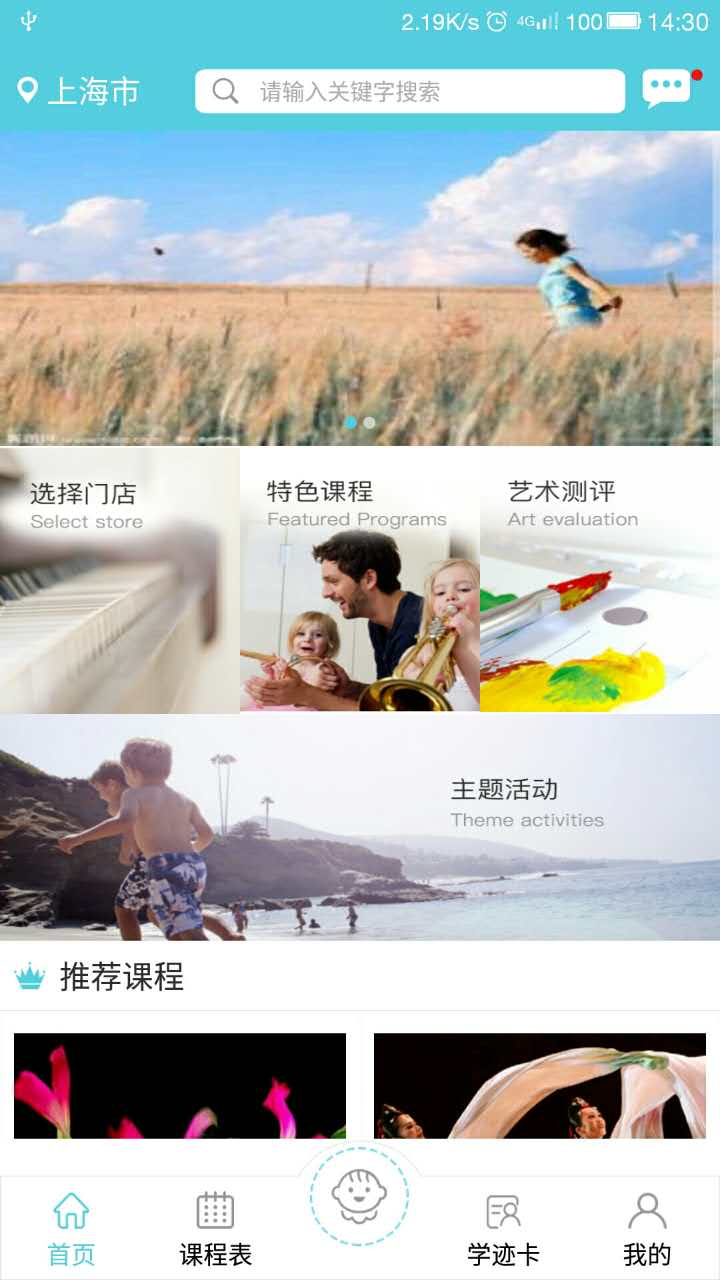This screenshot has height=1280, width=720.
Task: Switch to the 学迹卡 tab
Action: (503, 1229)
